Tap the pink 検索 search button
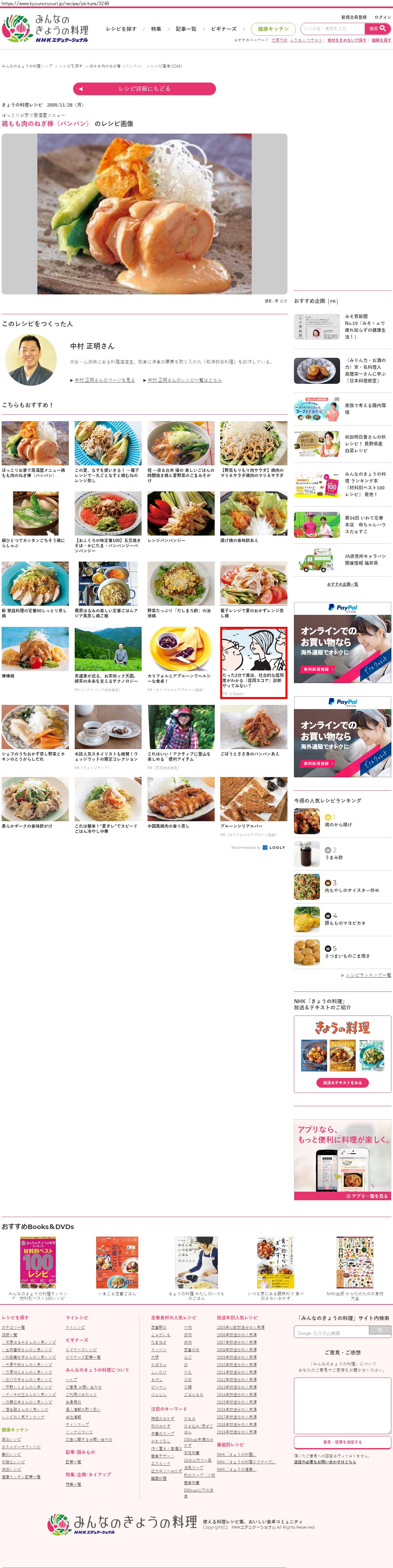Image resolution: width=393 pixels, height=1568 pixels. [377, 29]
